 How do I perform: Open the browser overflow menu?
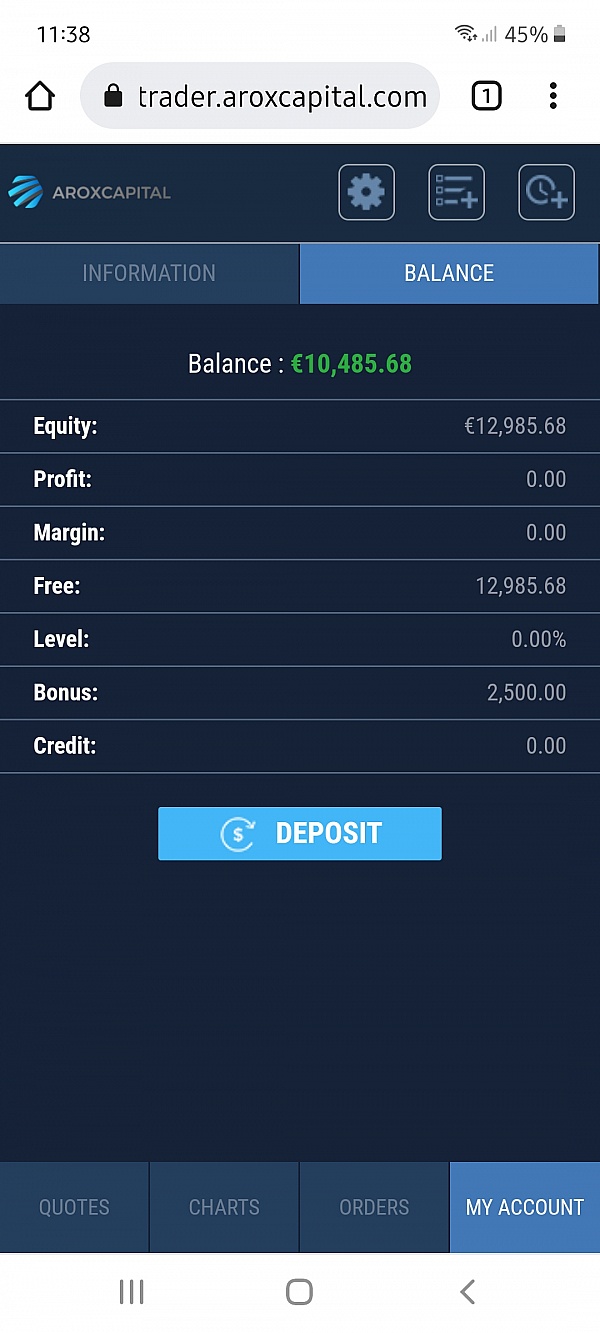pos(553,96)
